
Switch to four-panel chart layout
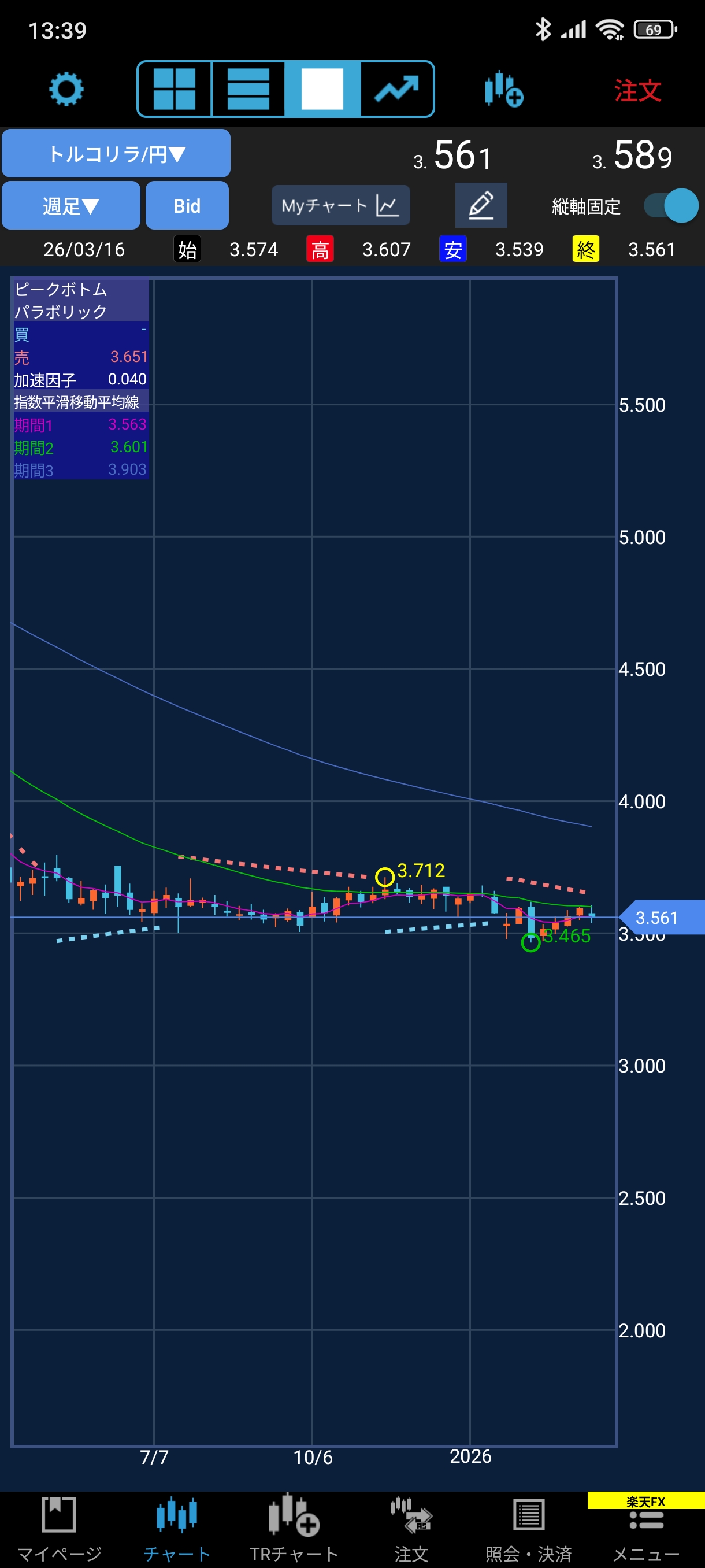click(x=175, y=90)
